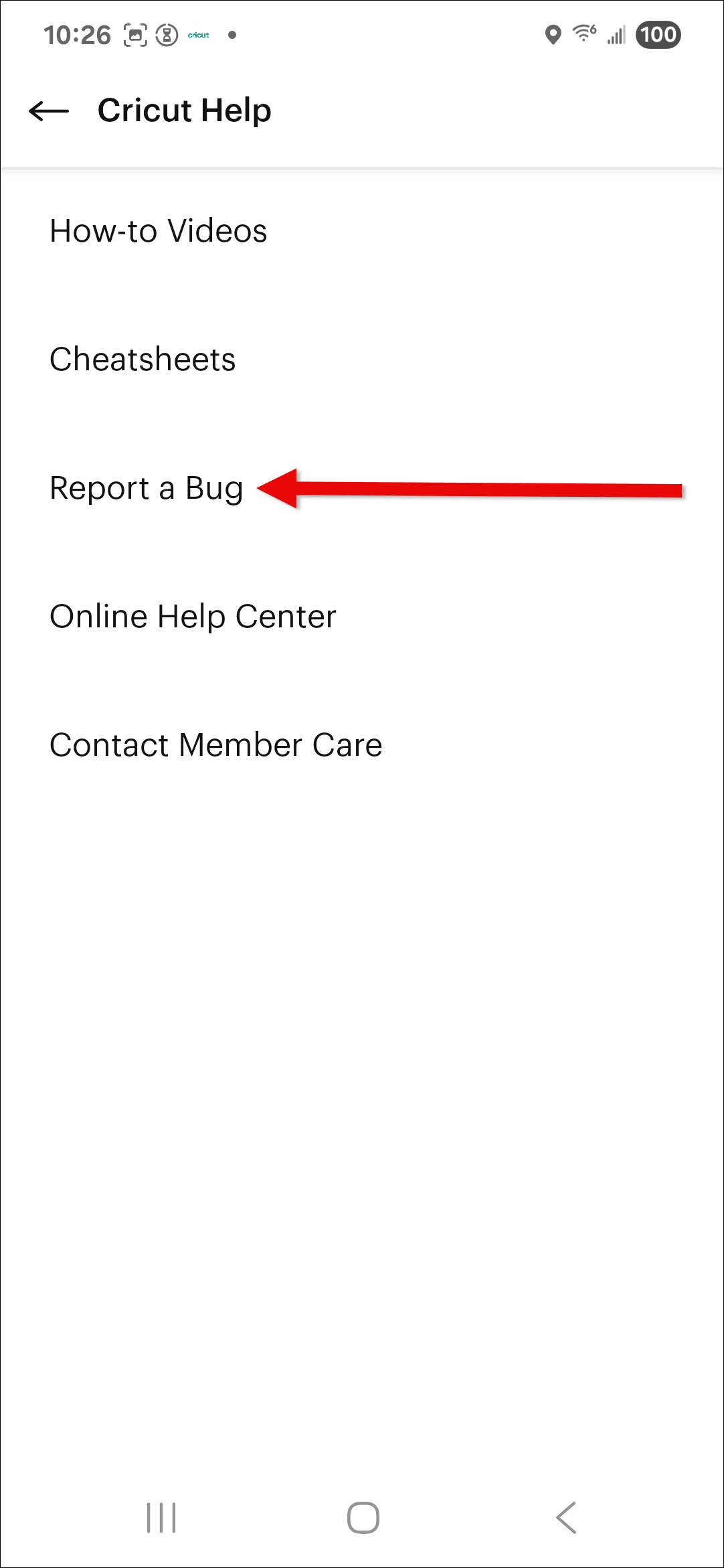The height and width of the screenshot is (1568, 724).
Task: Tap the cellular signal bars icon
Action: [x=615, y=35]
